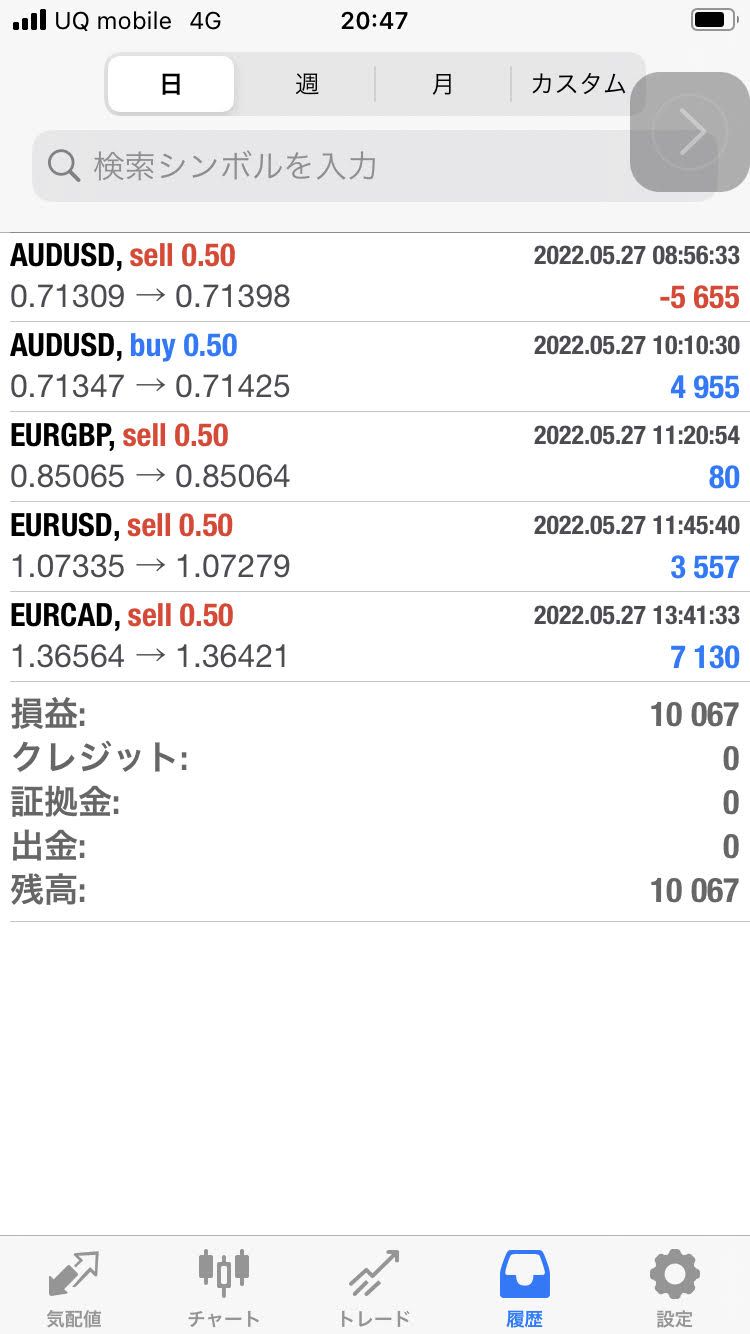Viewport: 750px width, 1334px height.
Task: Choose the カスタム custom period
Action: pyautogui.click(x=577, y=84)
